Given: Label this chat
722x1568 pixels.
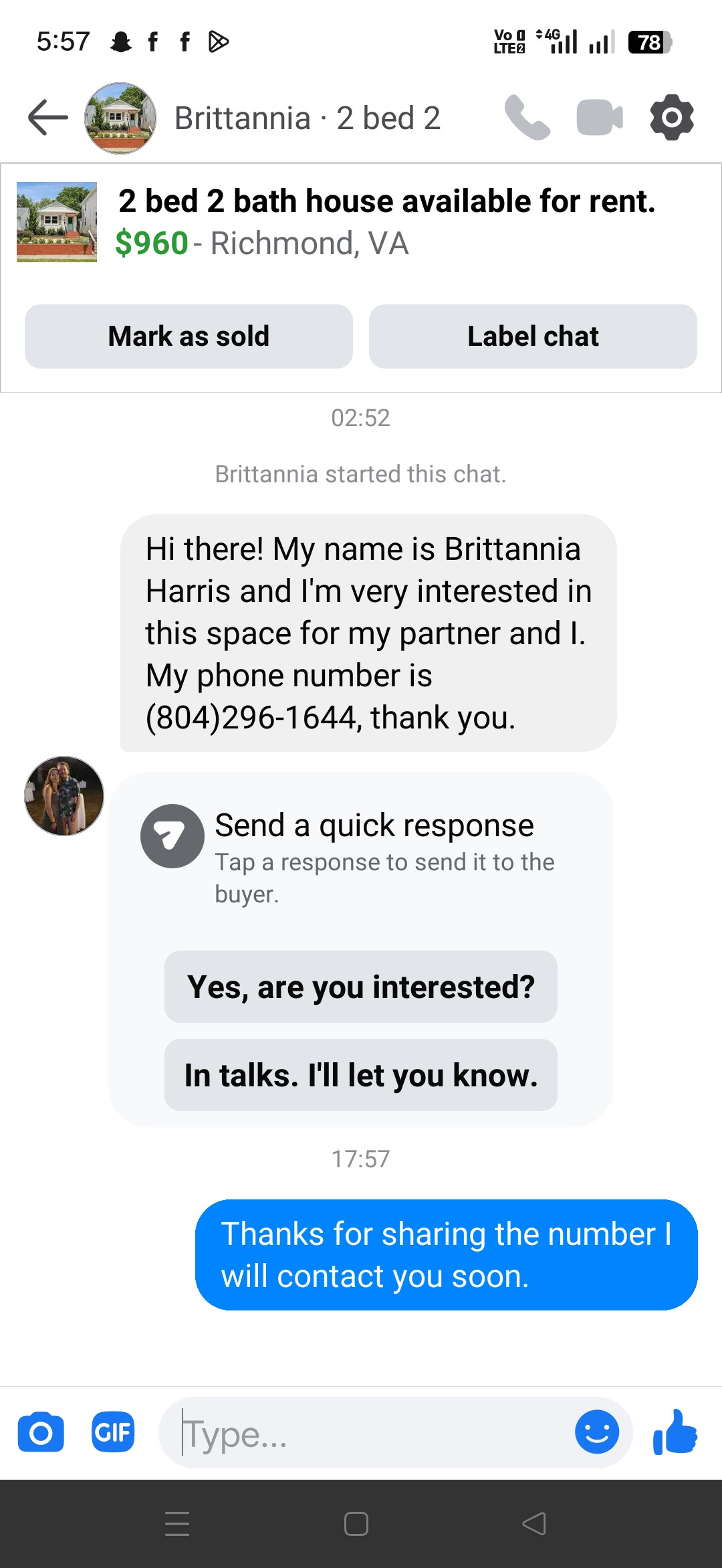Looking at the screenshot, I should [533, 336].
